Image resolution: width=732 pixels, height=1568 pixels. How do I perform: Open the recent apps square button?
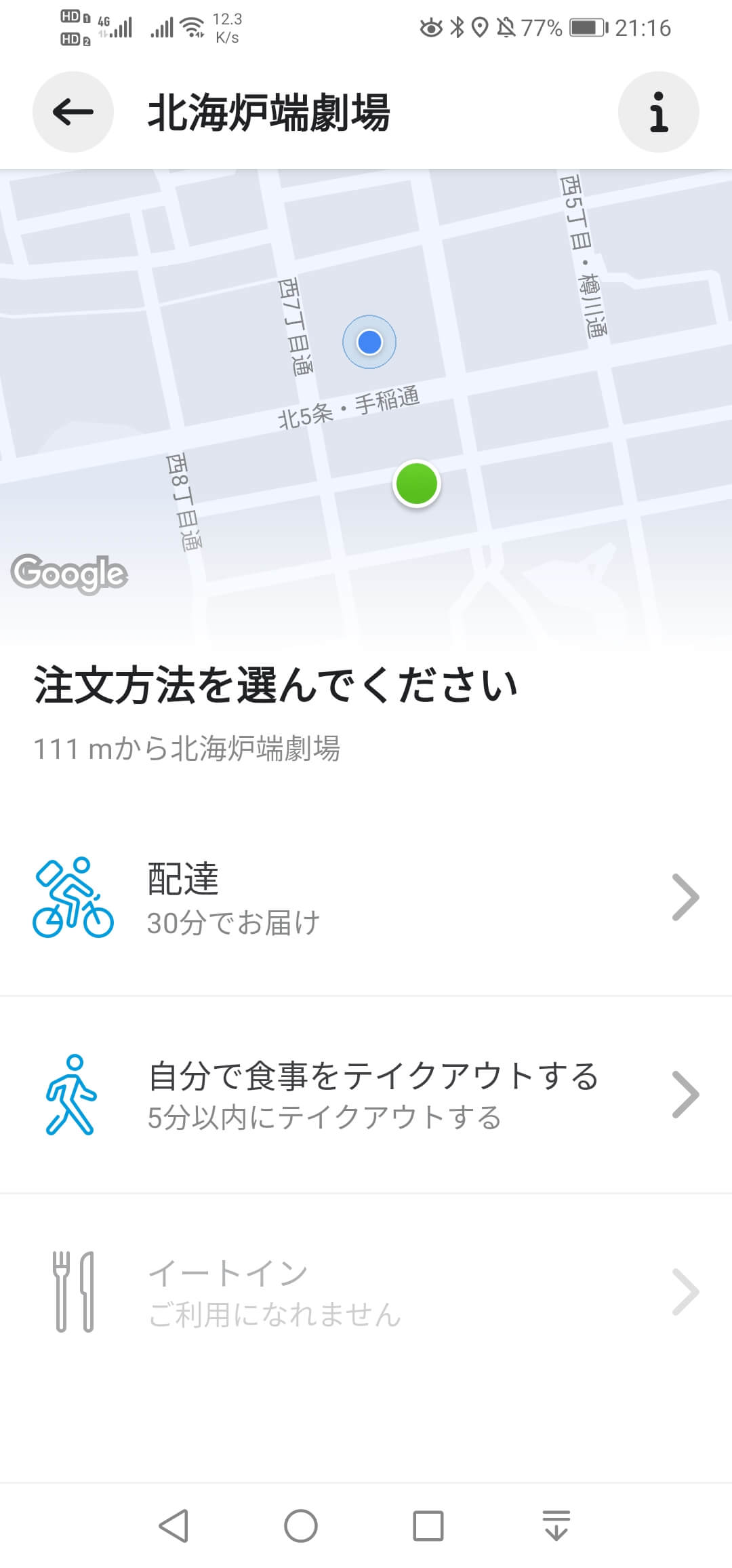(x=428, y=1526)
